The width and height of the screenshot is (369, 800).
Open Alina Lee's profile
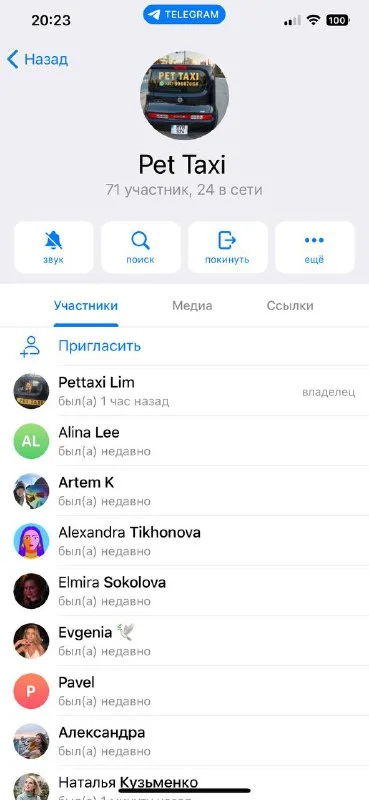(x=184, y=441)
